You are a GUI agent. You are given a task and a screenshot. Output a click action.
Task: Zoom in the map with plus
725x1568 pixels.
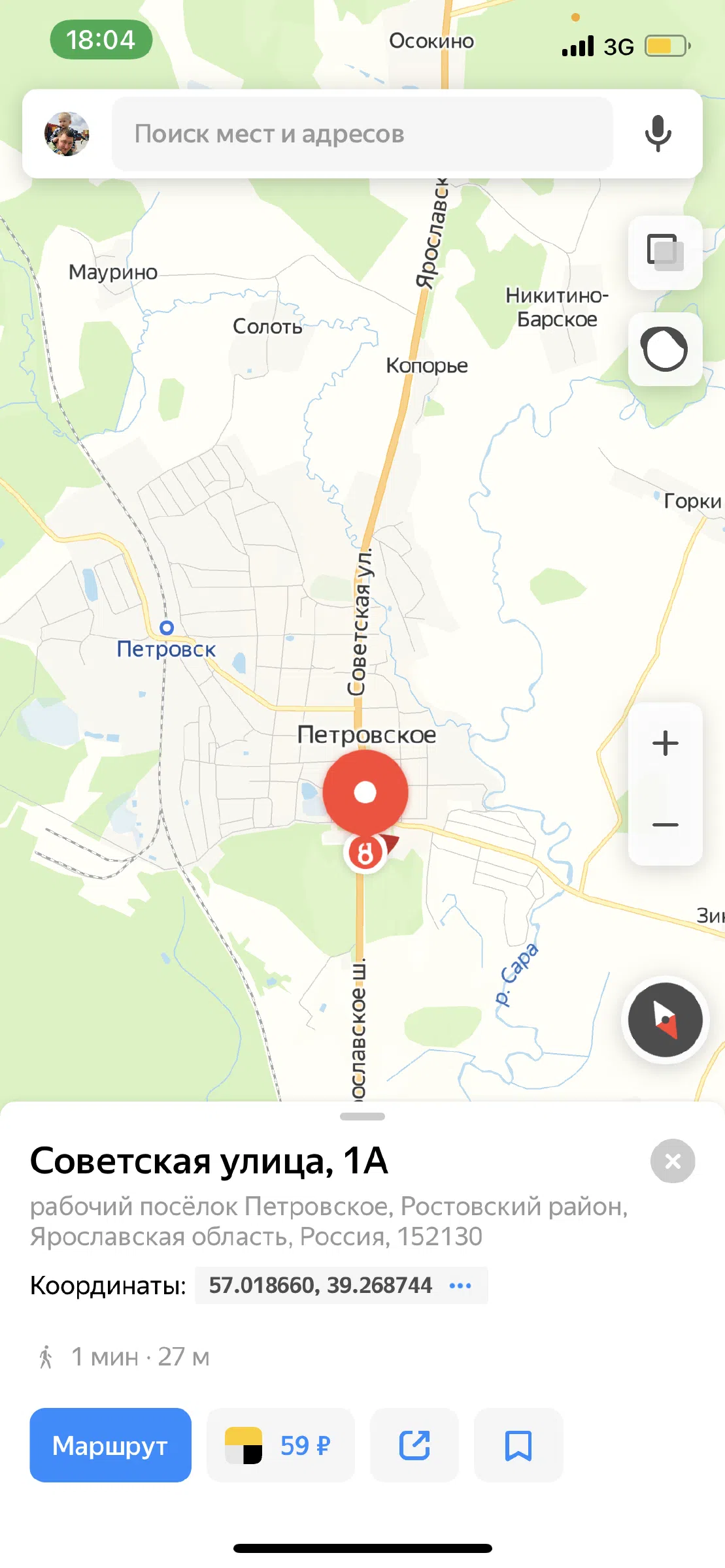point(665,743)
